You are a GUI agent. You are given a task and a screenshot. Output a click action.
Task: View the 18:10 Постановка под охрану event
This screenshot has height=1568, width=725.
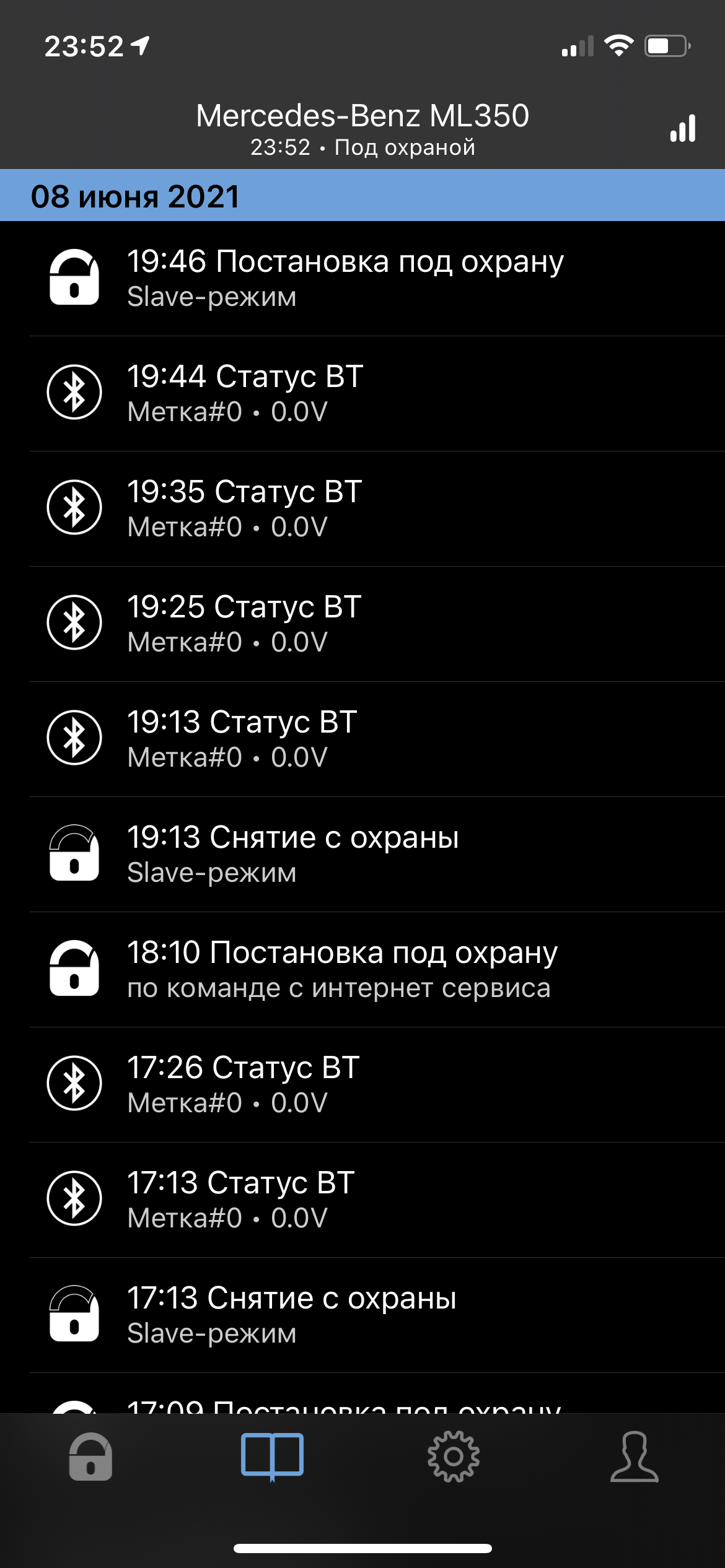click(x=362, y=970)
